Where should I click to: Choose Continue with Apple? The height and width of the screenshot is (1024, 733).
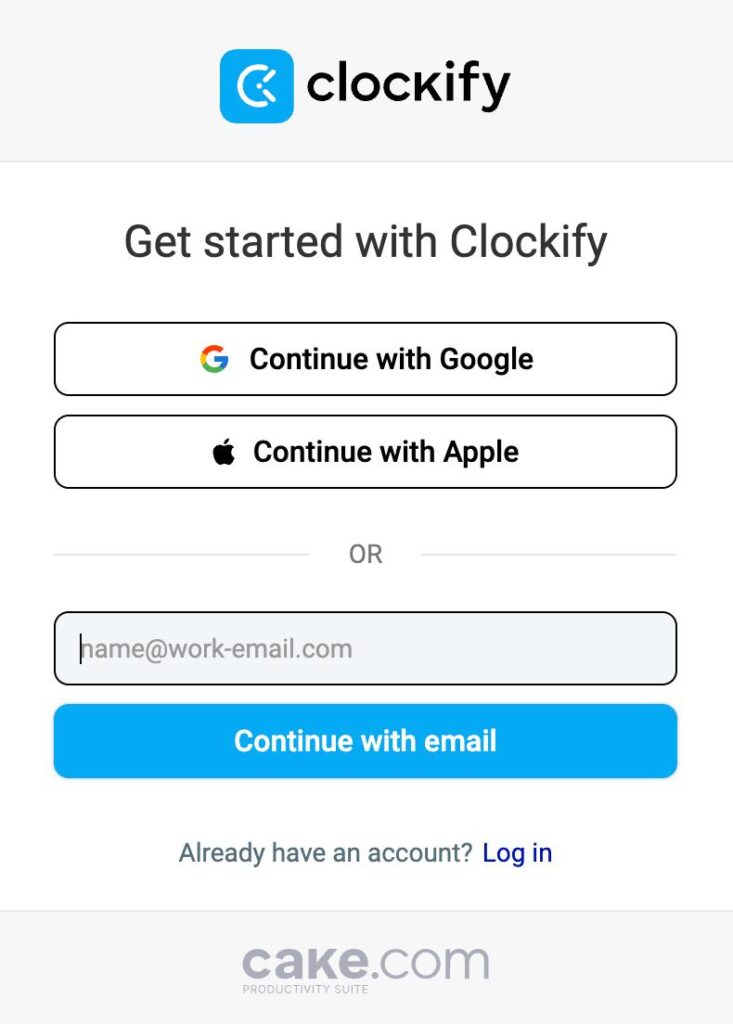[365, 452]
